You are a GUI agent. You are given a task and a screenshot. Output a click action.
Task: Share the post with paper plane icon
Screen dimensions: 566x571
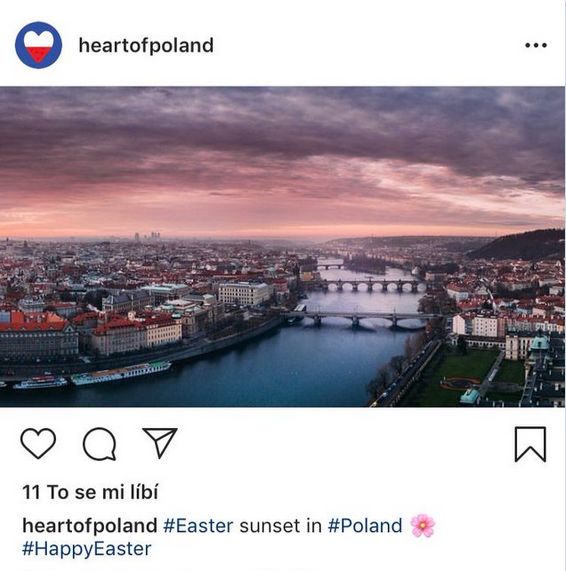160,442
